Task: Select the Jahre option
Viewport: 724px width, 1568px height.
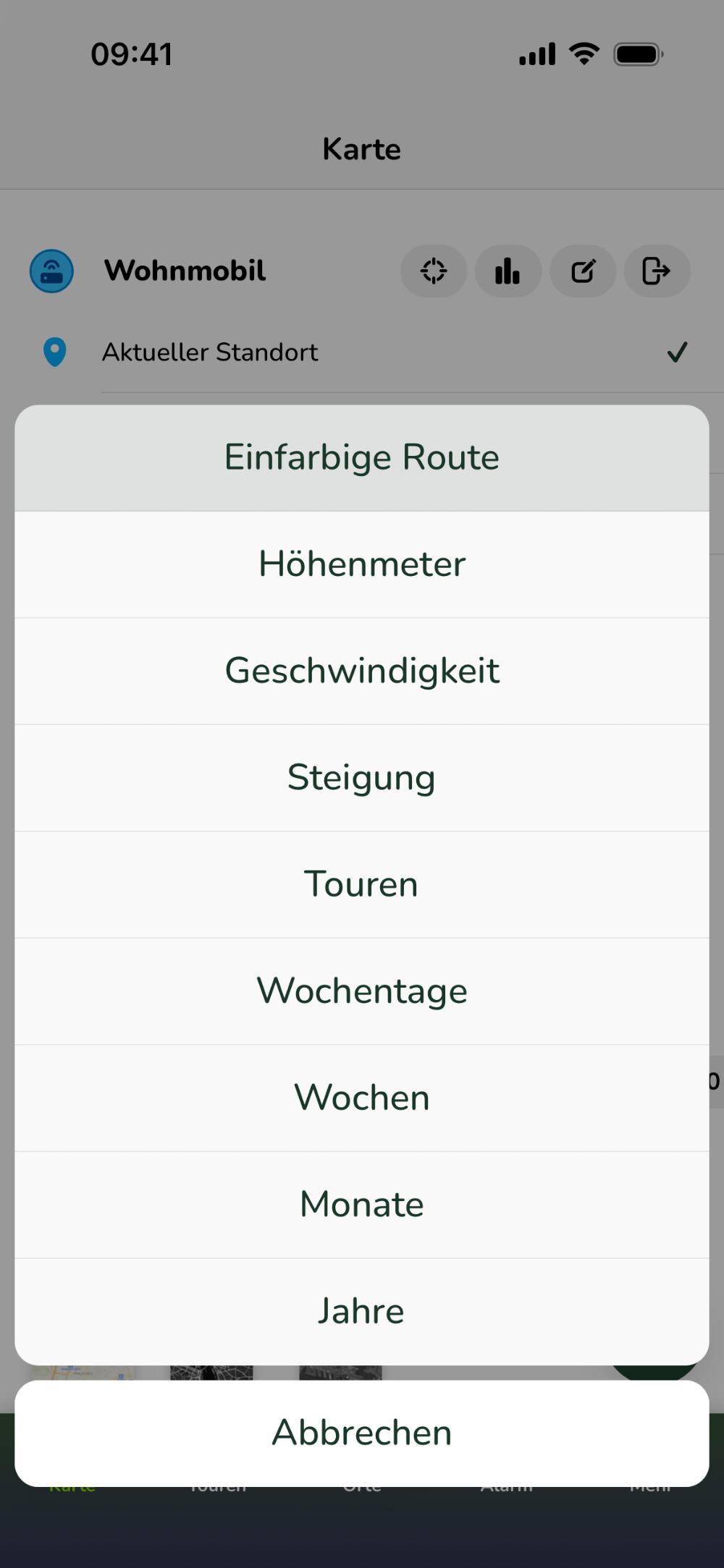Action: tap(362, 1311)
